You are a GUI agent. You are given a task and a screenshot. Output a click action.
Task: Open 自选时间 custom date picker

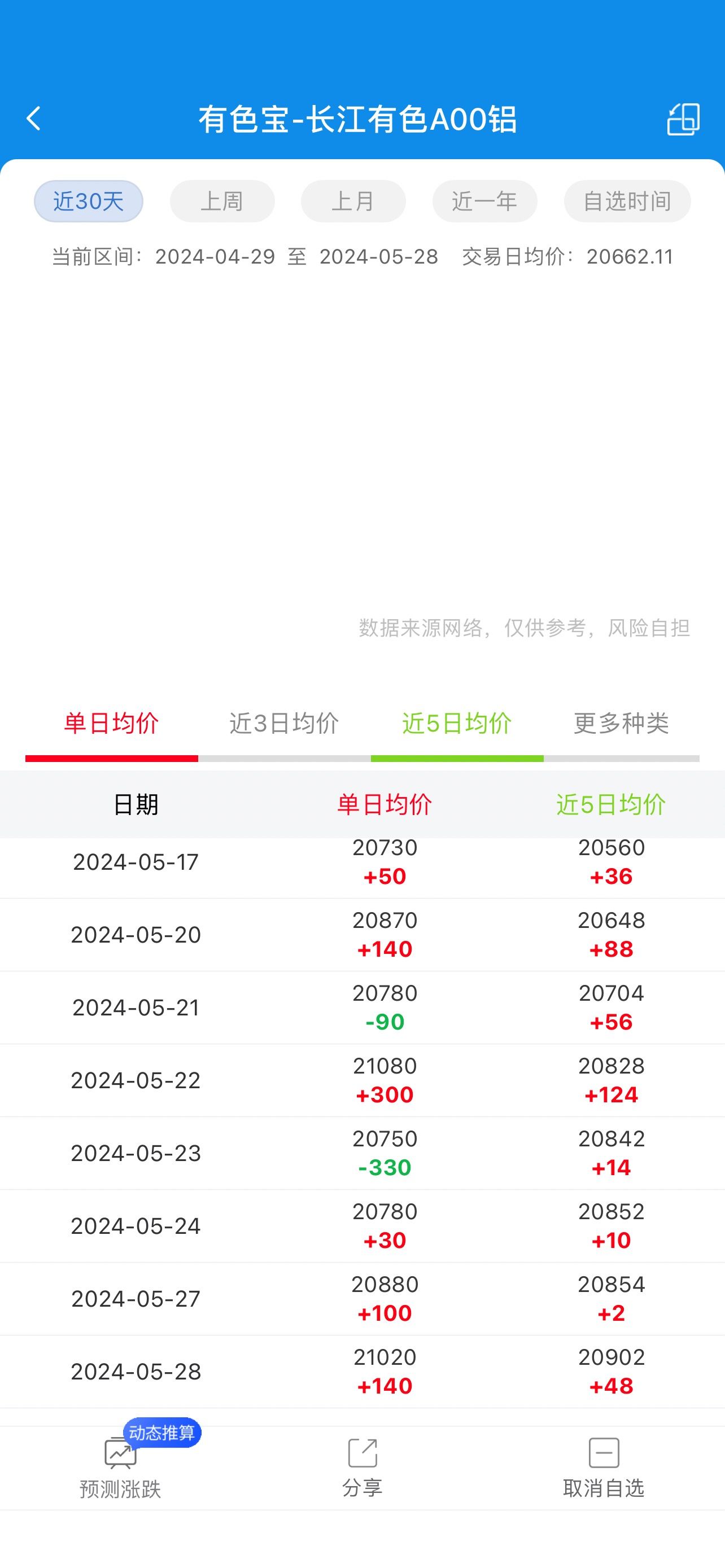pyautogui.click(x=627, y=201)
